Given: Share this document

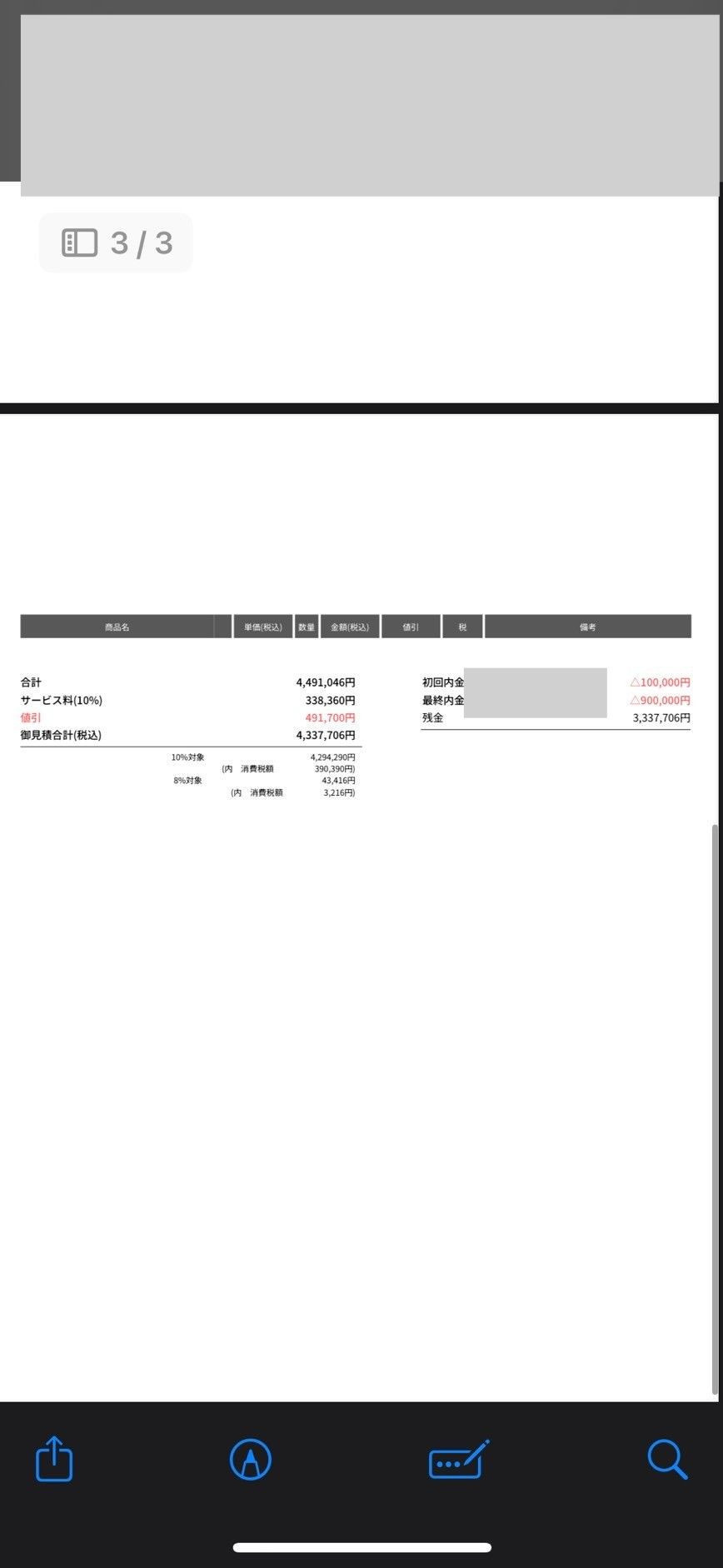Looking at the screenshot, I should point(54,1459).
